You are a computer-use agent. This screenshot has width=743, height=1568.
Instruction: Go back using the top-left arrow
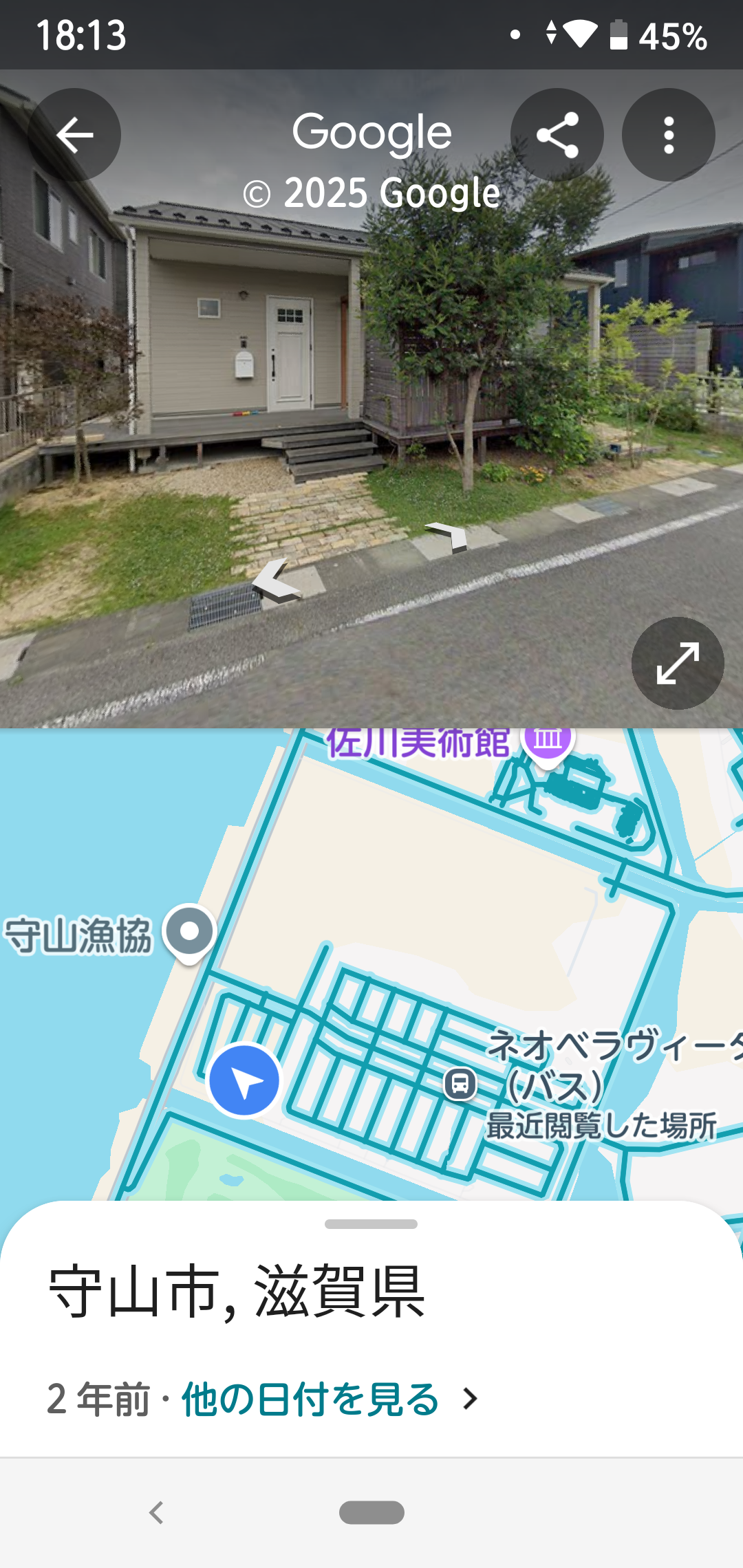click(x=74, y=135)
